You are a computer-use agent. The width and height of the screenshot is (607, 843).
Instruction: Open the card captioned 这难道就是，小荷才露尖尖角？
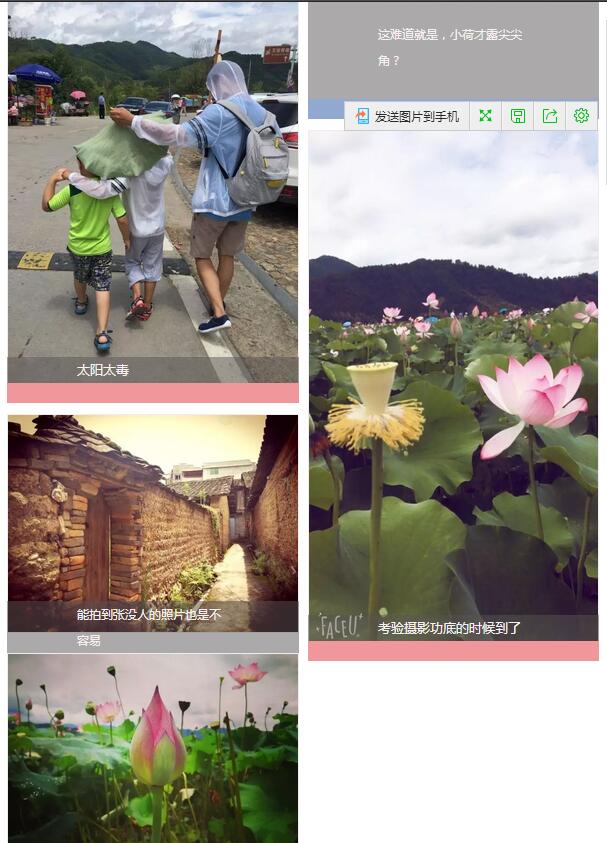[x=452, y=50]
